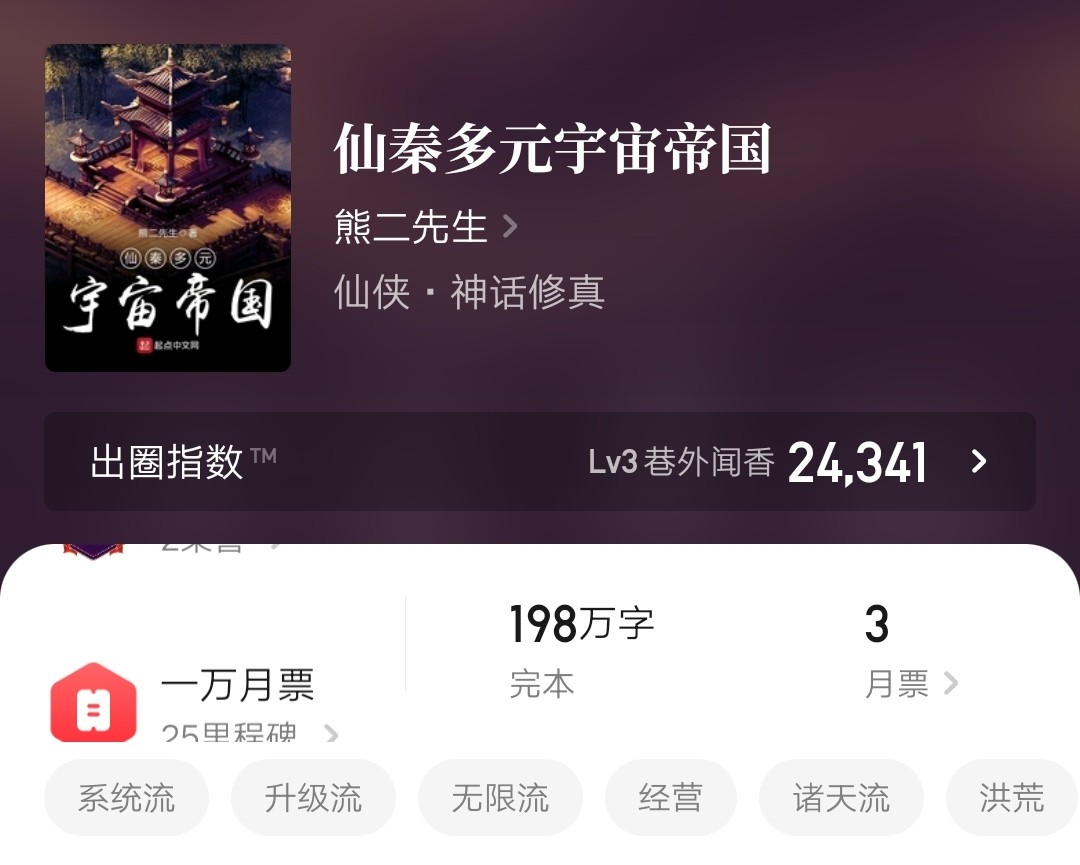Image resolution: width=1080 pixels, height=865 pixels.
Task: Select the 升级流 tag
Action: pos(313,798)
